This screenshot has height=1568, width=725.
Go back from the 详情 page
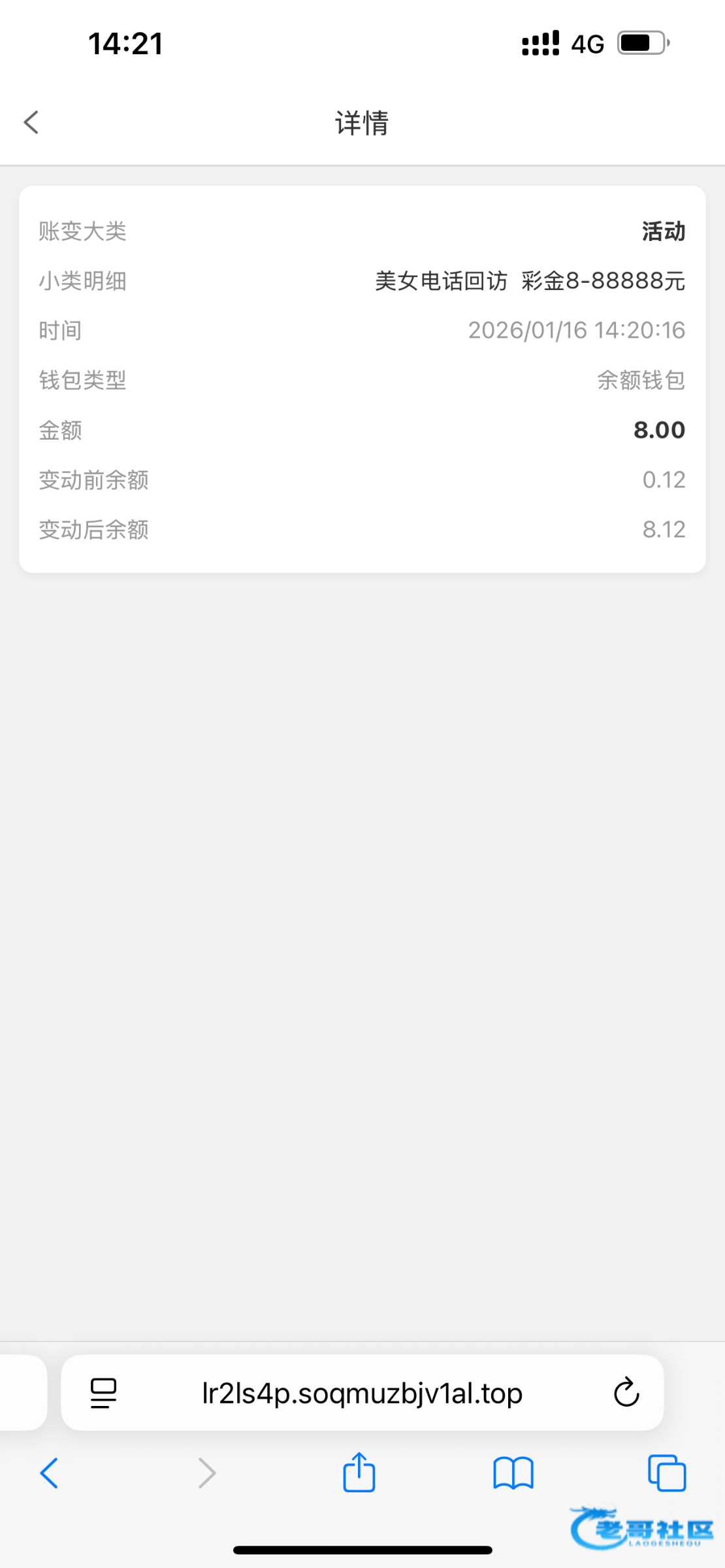(x=31, y=122)
